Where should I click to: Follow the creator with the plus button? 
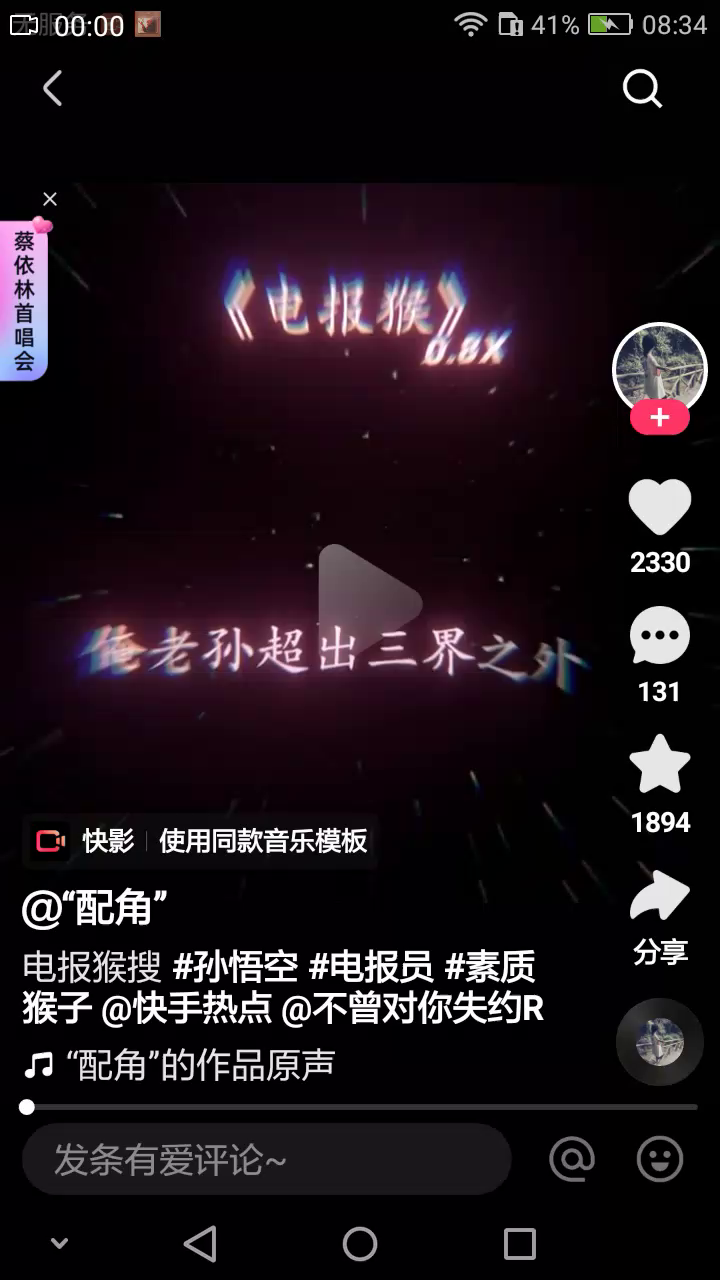[x=659, y=418]
